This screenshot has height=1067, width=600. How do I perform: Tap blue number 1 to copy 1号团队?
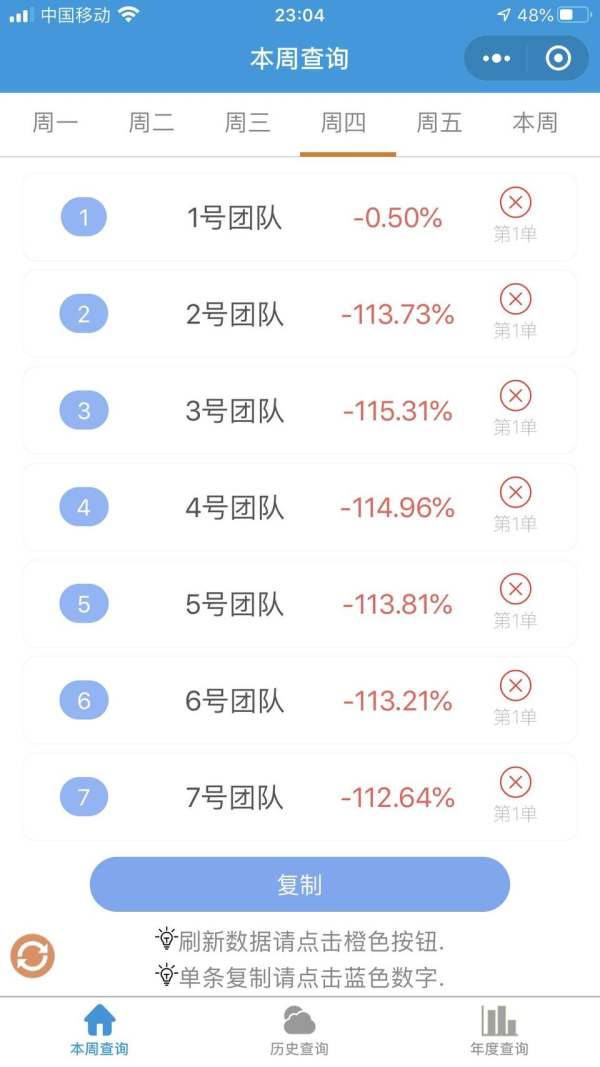pyautogui.click(x=84, y=217)
